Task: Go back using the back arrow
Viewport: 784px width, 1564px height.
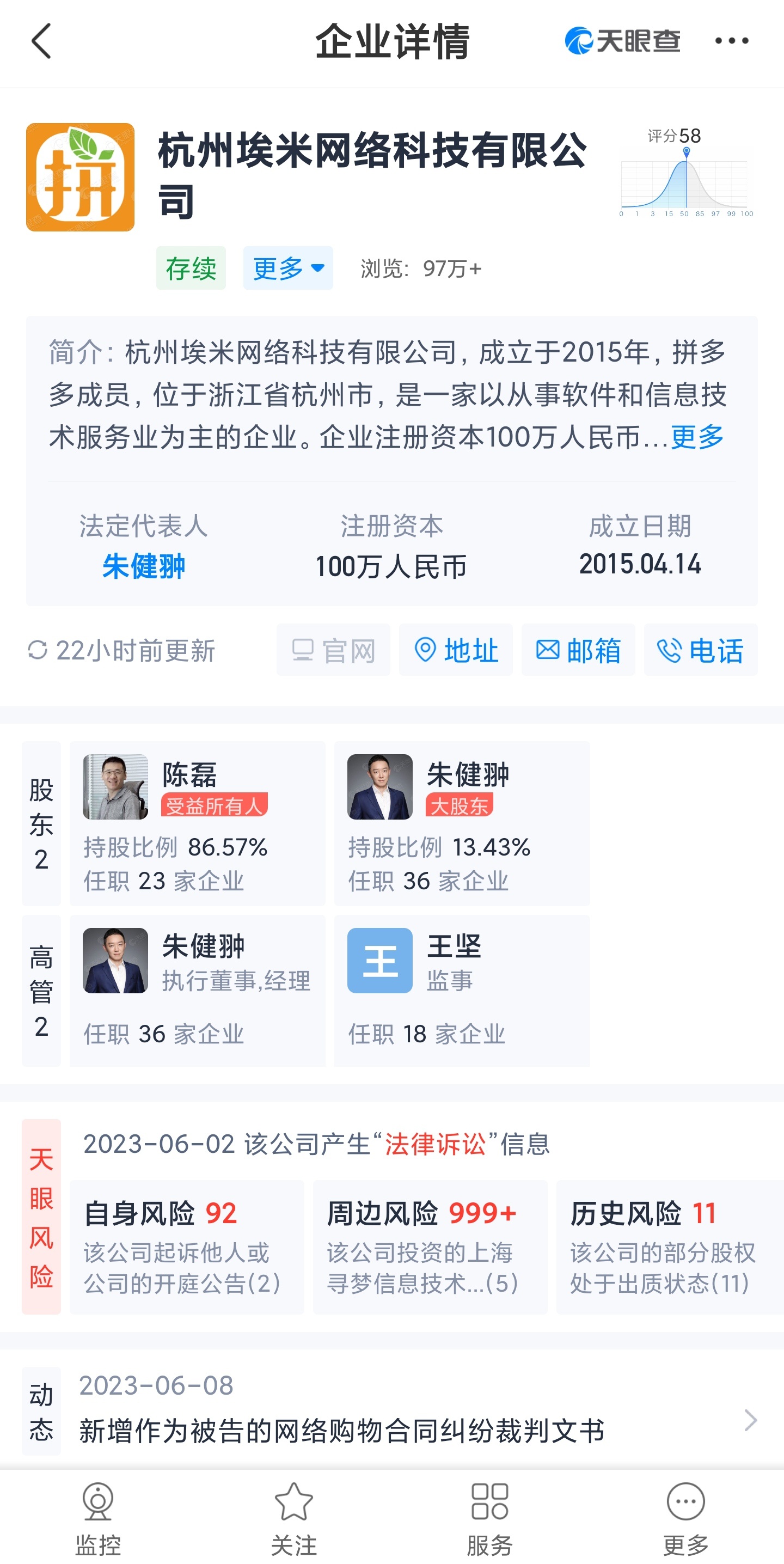Action: pos(41,41)
